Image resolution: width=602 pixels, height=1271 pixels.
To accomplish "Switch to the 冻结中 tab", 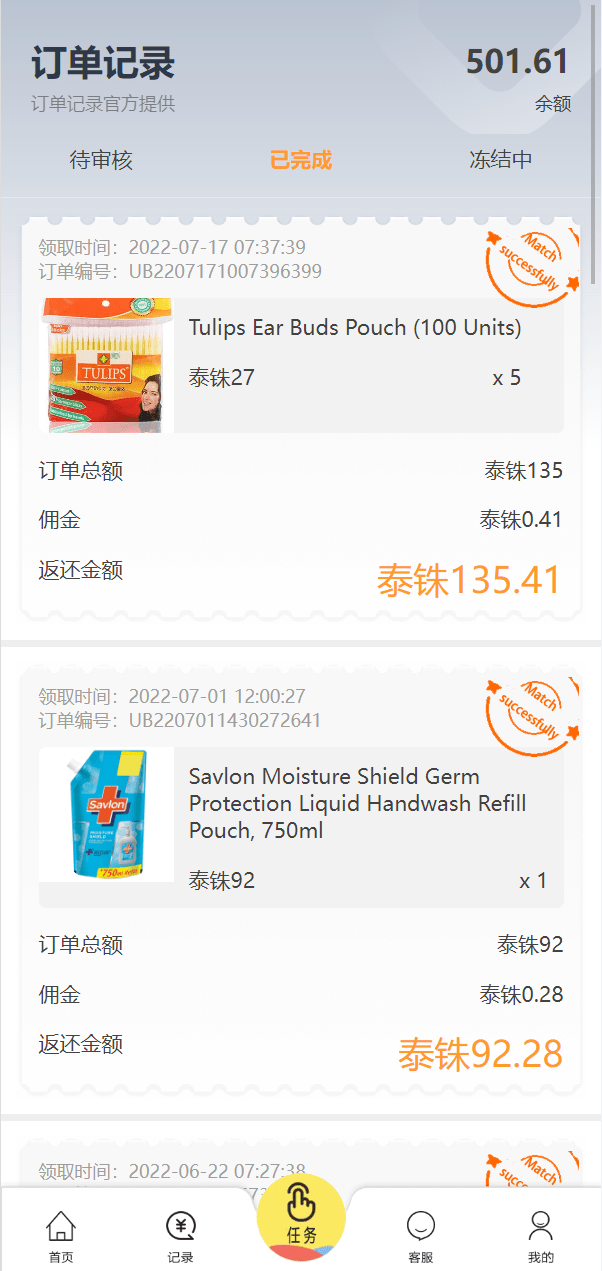I will [x=500, y=160].
